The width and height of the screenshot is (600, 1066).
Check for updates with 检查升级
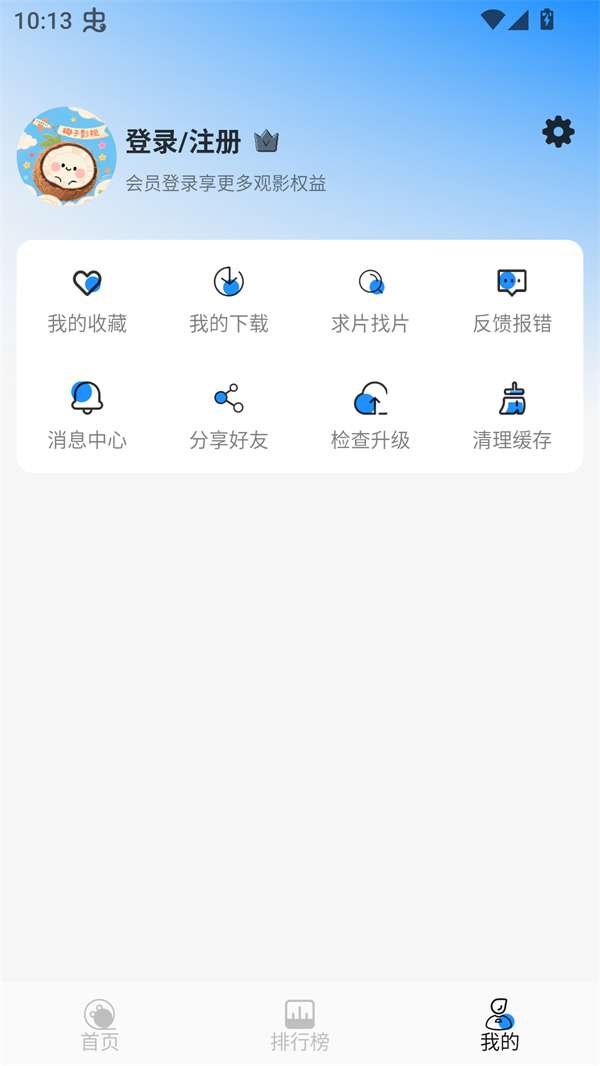371,415
